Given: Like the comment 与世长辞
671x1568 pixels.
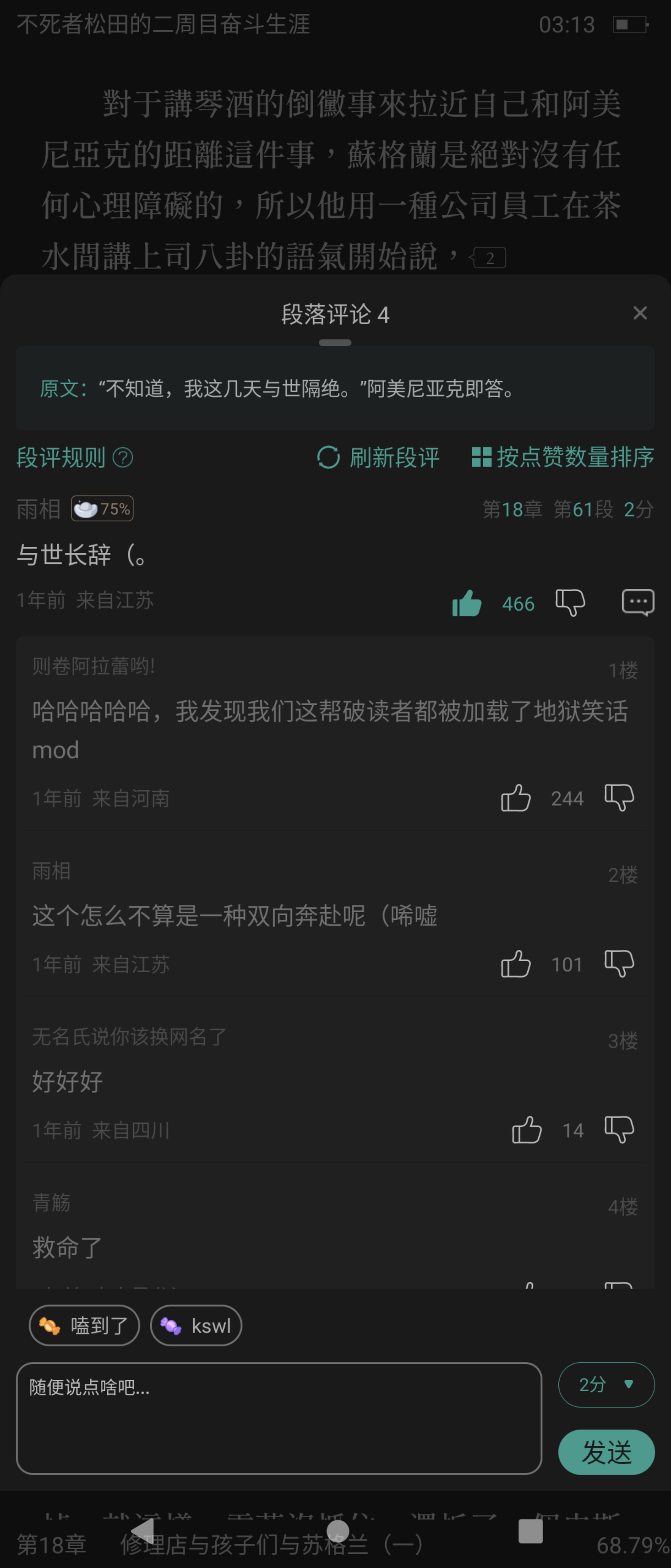Looking at the screenshot, I should point(467,603).
